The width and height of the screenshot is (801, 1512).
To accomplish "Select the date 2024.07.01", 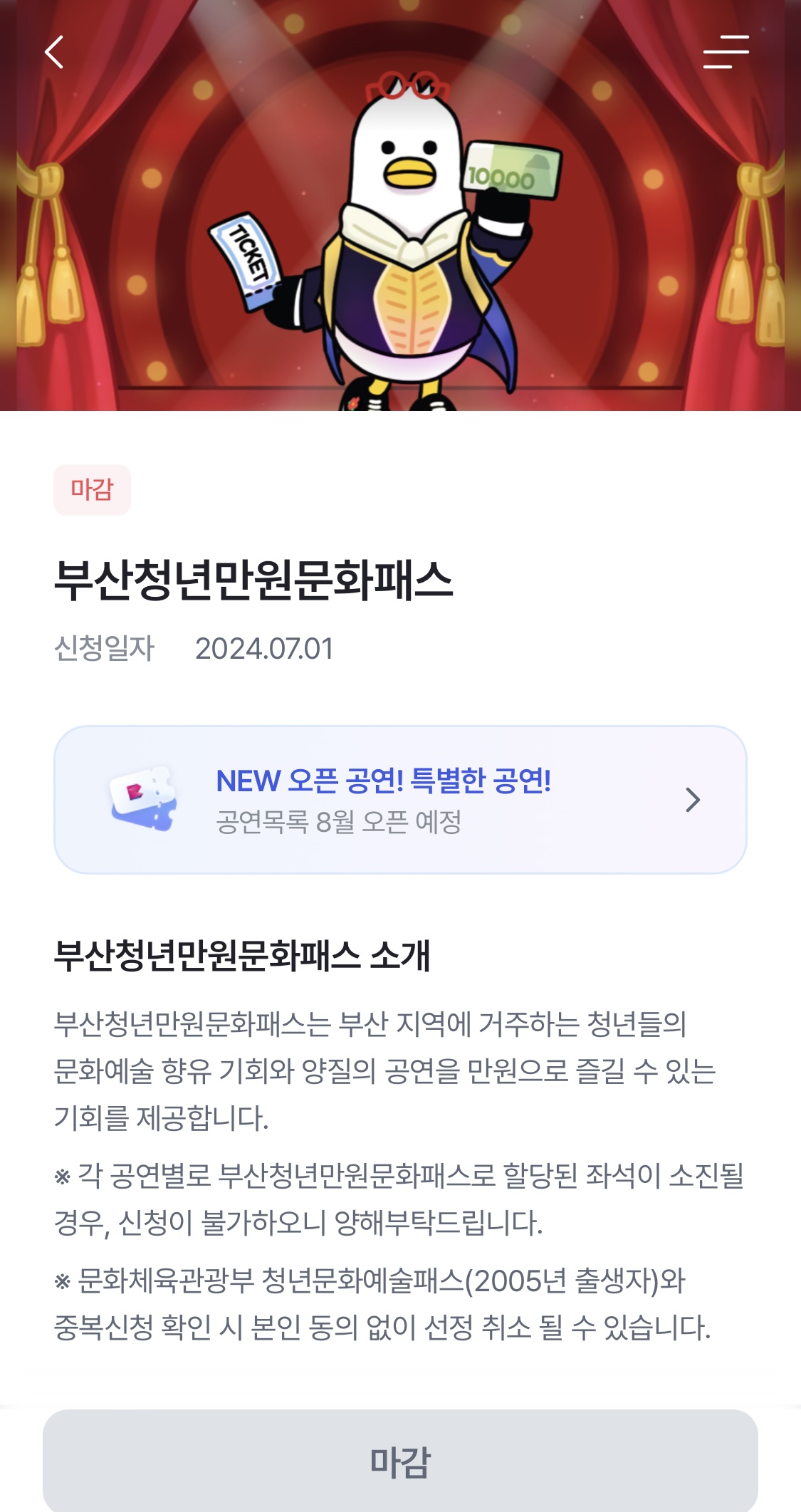I will pyautogui.click(x=258, y=650).
